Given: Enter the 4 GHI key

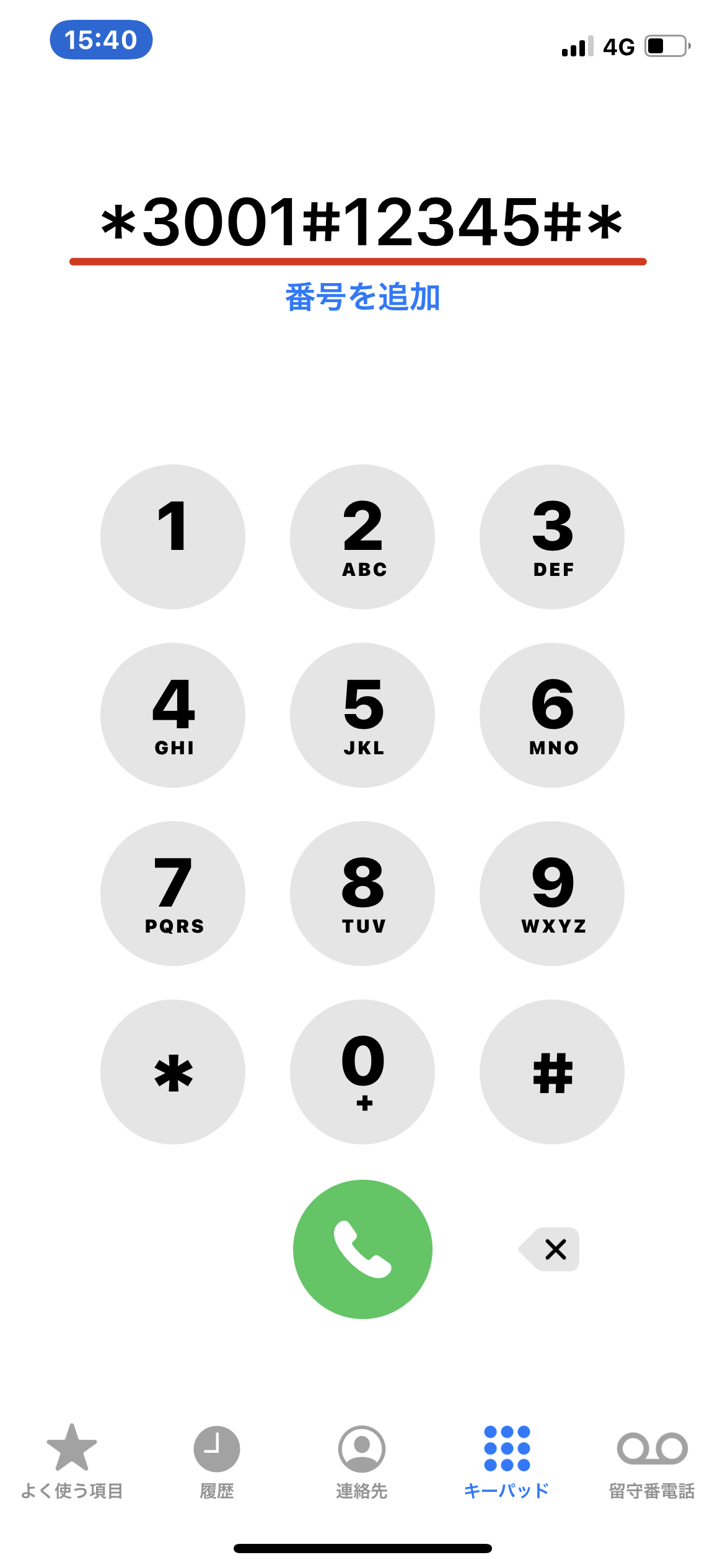Looking at the screenshot, I should 173,715.
